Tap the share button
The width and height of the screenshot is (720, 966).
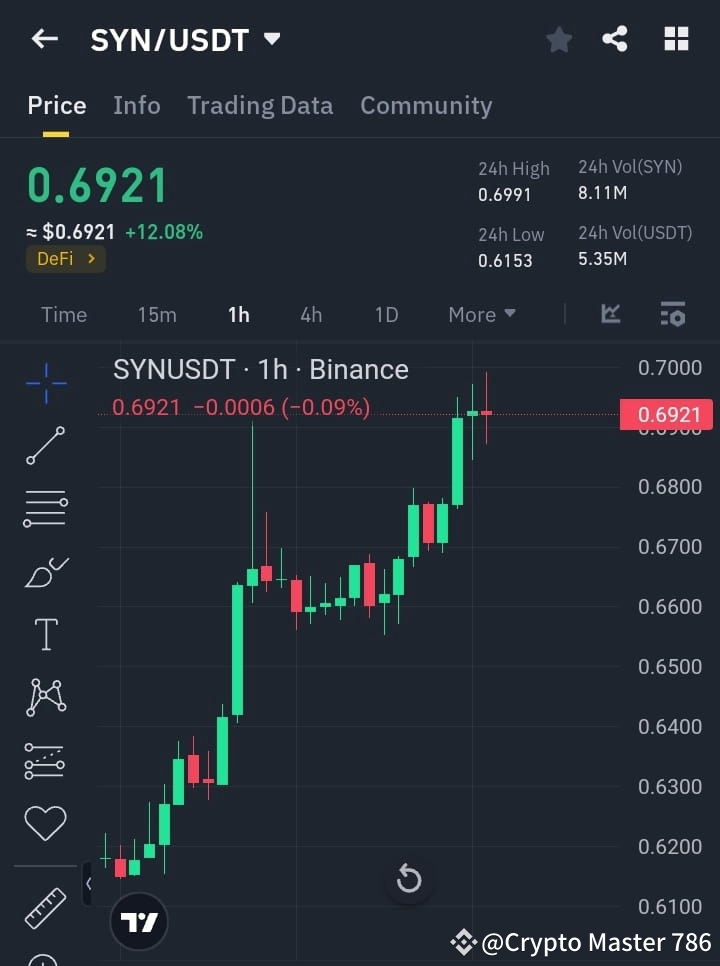pos(615,39)
